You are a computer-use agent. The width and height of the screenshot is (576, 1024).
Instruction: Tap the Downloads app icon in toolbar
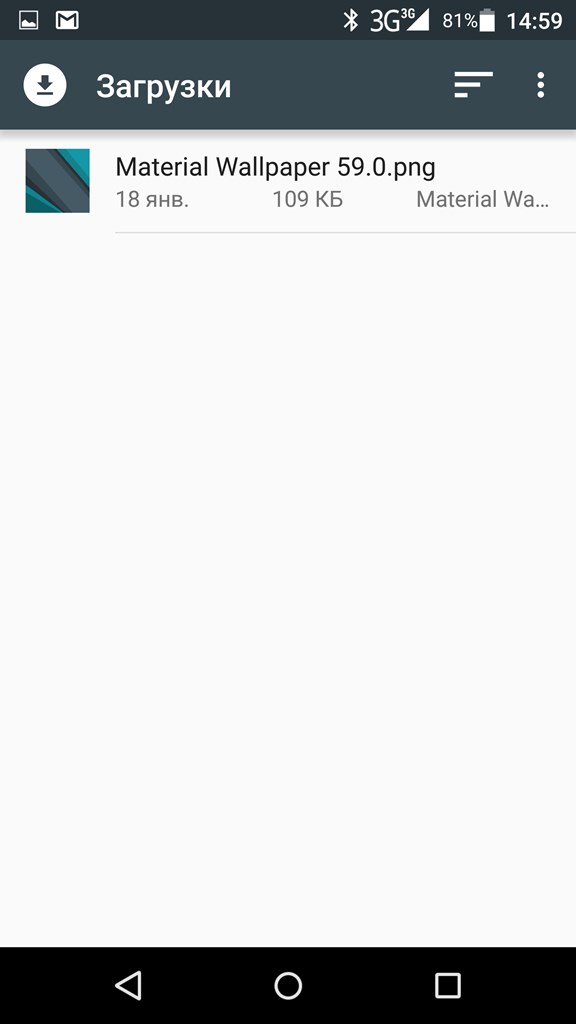(x=45, y=85)
